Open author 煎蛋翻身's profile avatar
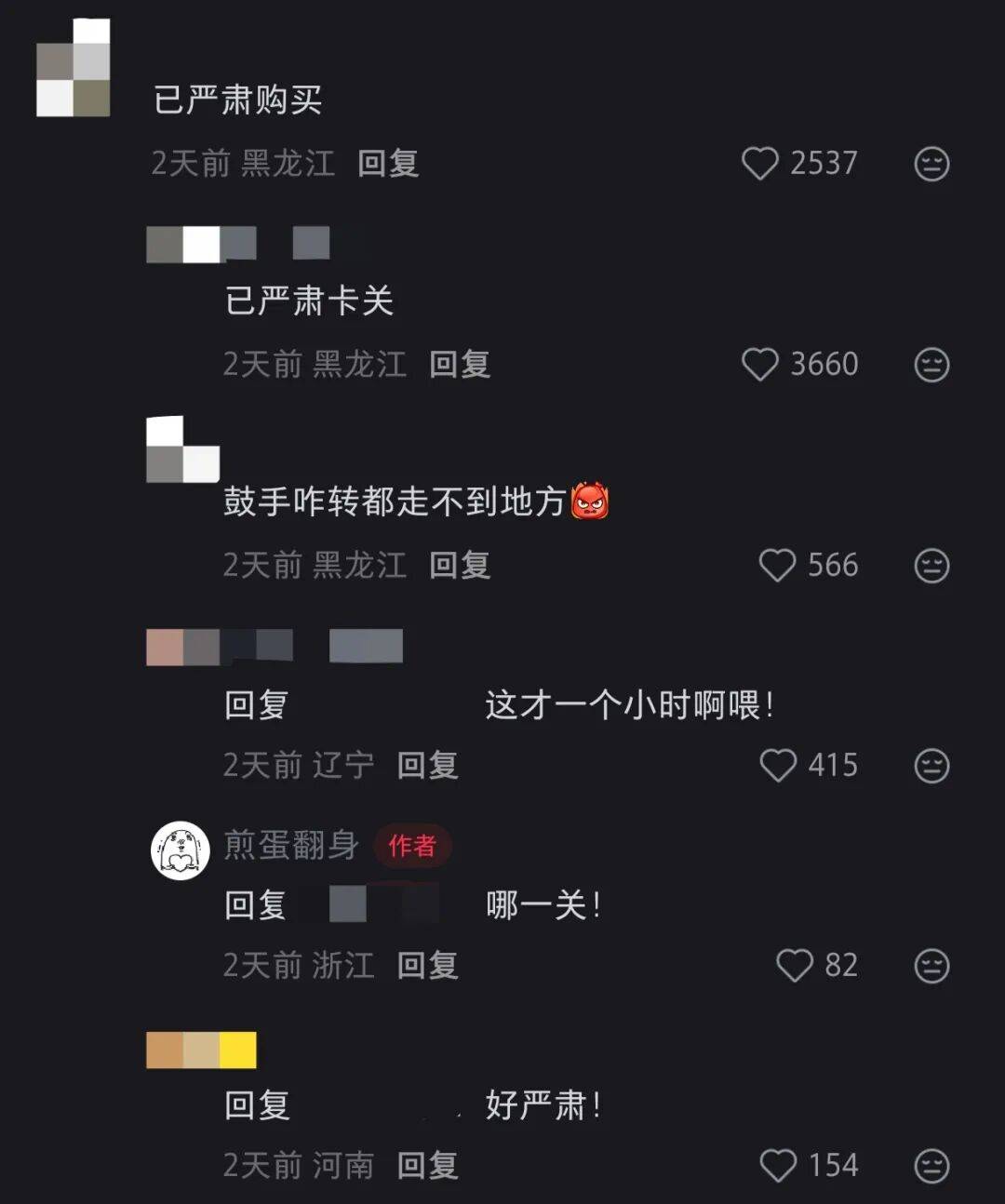Image resolution: width=1005 pixels, height=1204 pixels. (181, 849)
